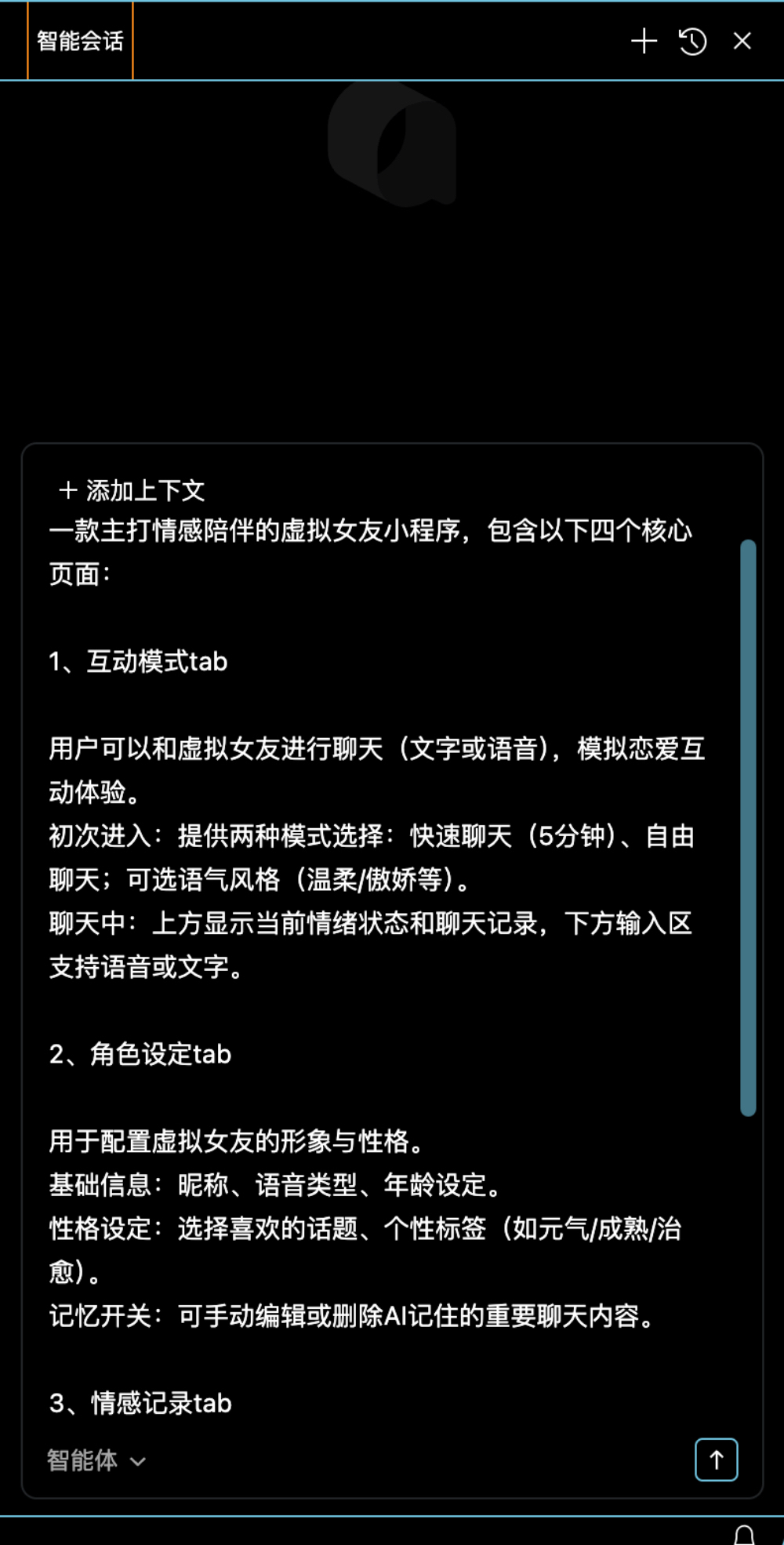Select the highlighted 智能会话 tab label
Screen dimensions: 784x1545
(81, 40)
